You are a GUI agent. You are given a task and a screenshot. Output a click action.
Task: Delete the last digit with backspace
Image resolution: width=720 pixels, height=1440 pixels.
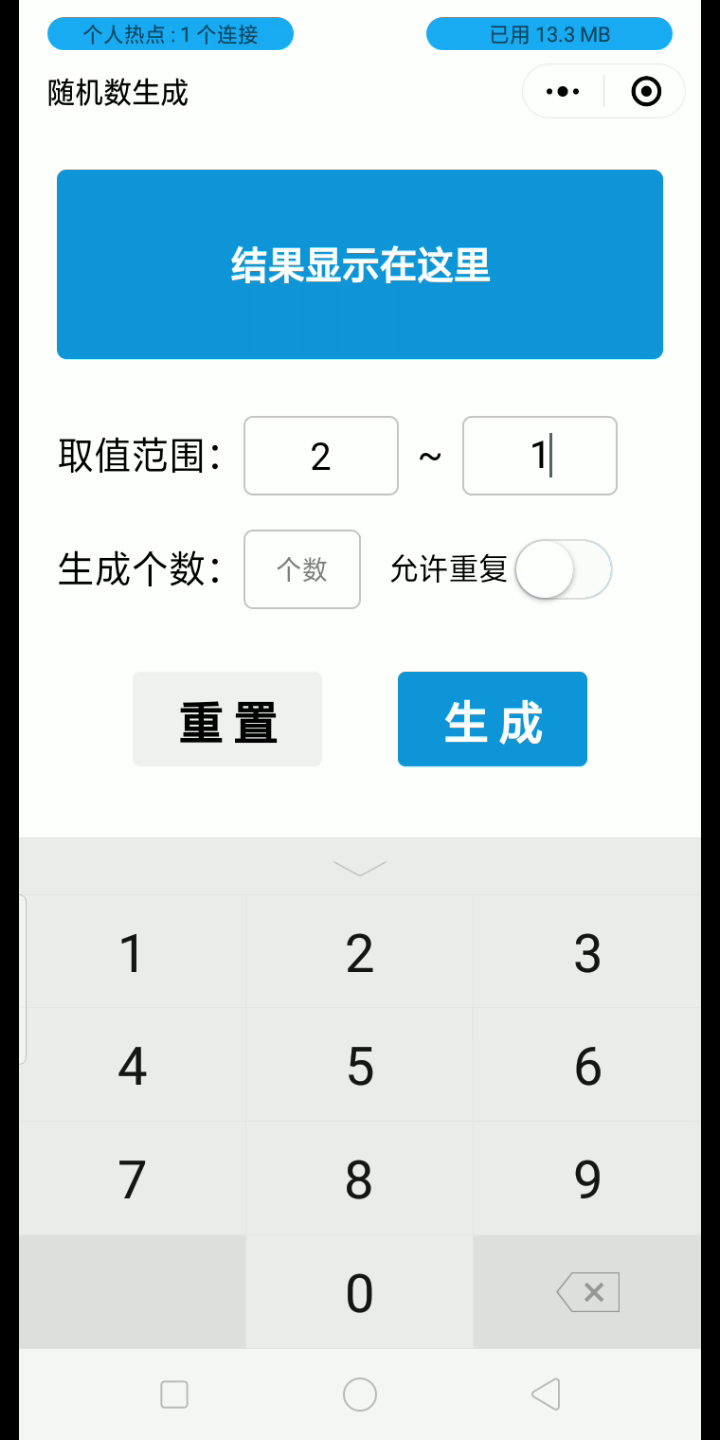click(x=587, y=1292)
